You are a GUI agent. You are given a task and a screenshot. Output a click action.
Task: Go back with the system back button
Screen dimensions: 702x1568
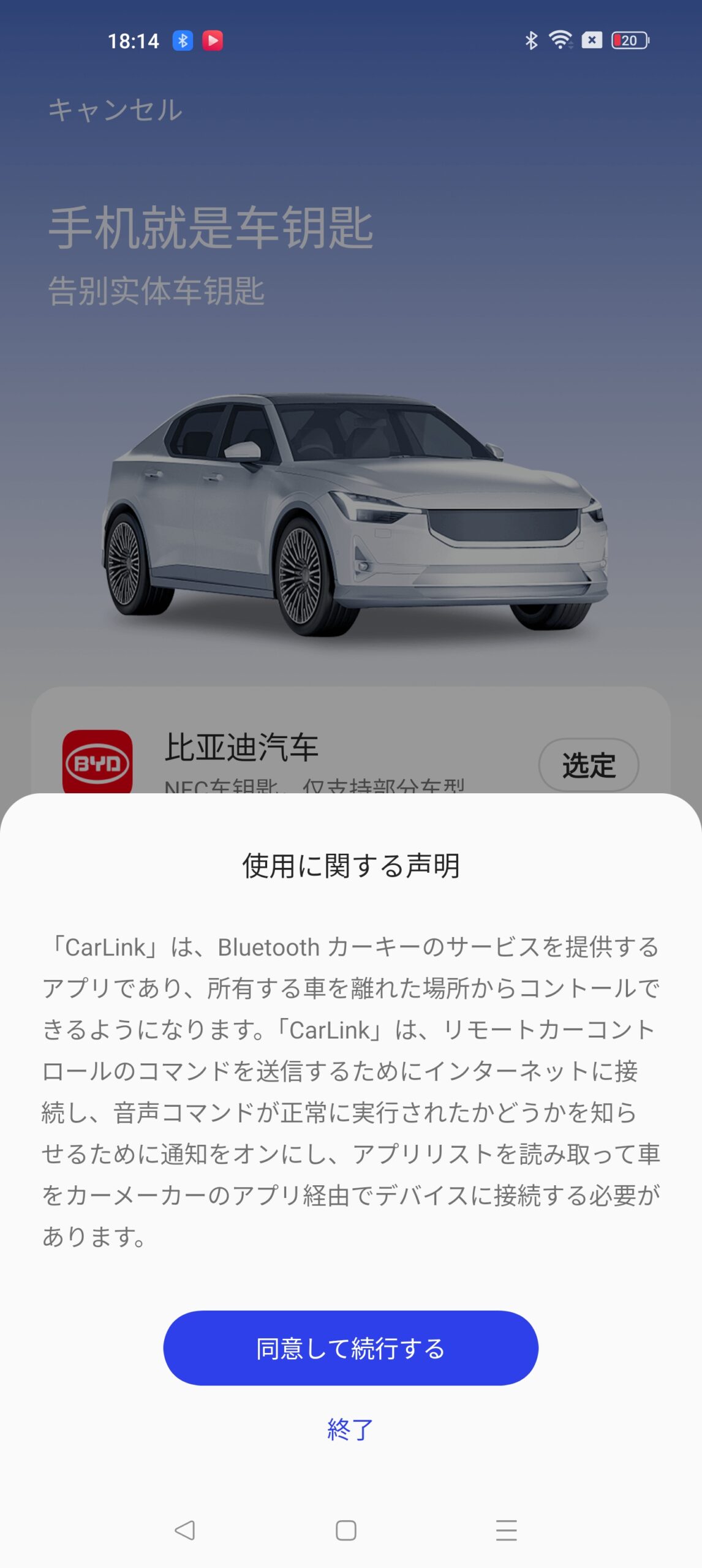(x=184, y=1530)
